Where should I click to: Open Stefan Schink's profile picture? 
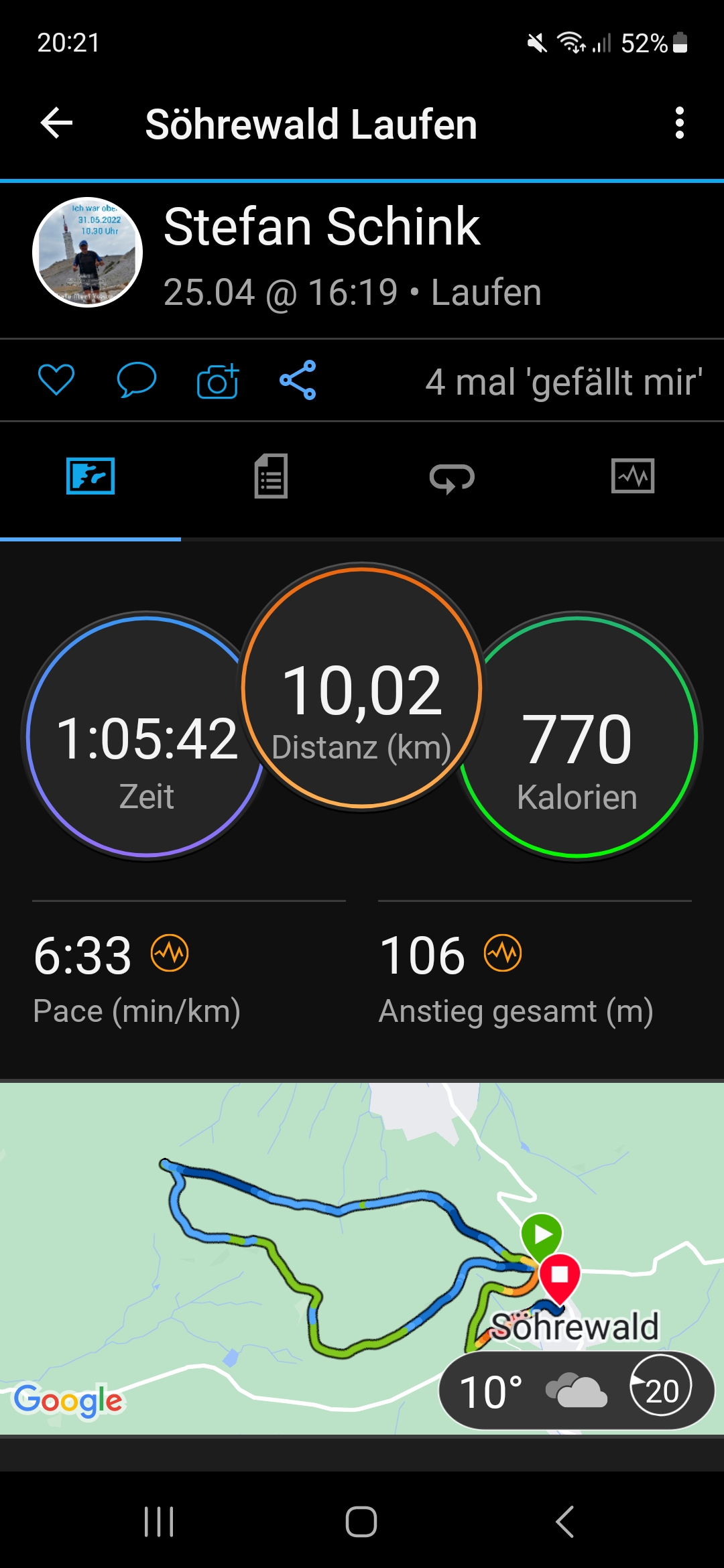(88, 253)
